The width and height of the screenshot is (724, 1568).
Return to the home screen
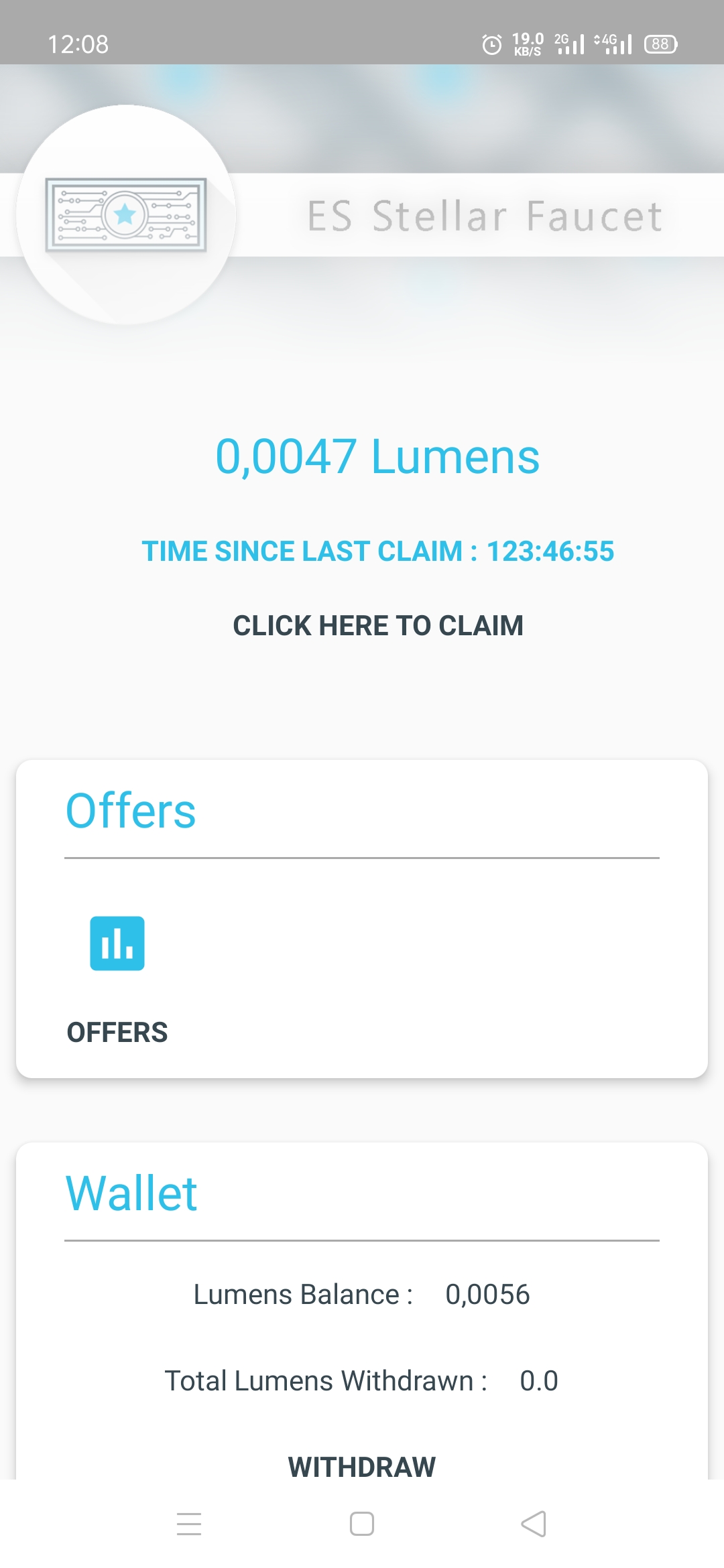[362, 1524]
